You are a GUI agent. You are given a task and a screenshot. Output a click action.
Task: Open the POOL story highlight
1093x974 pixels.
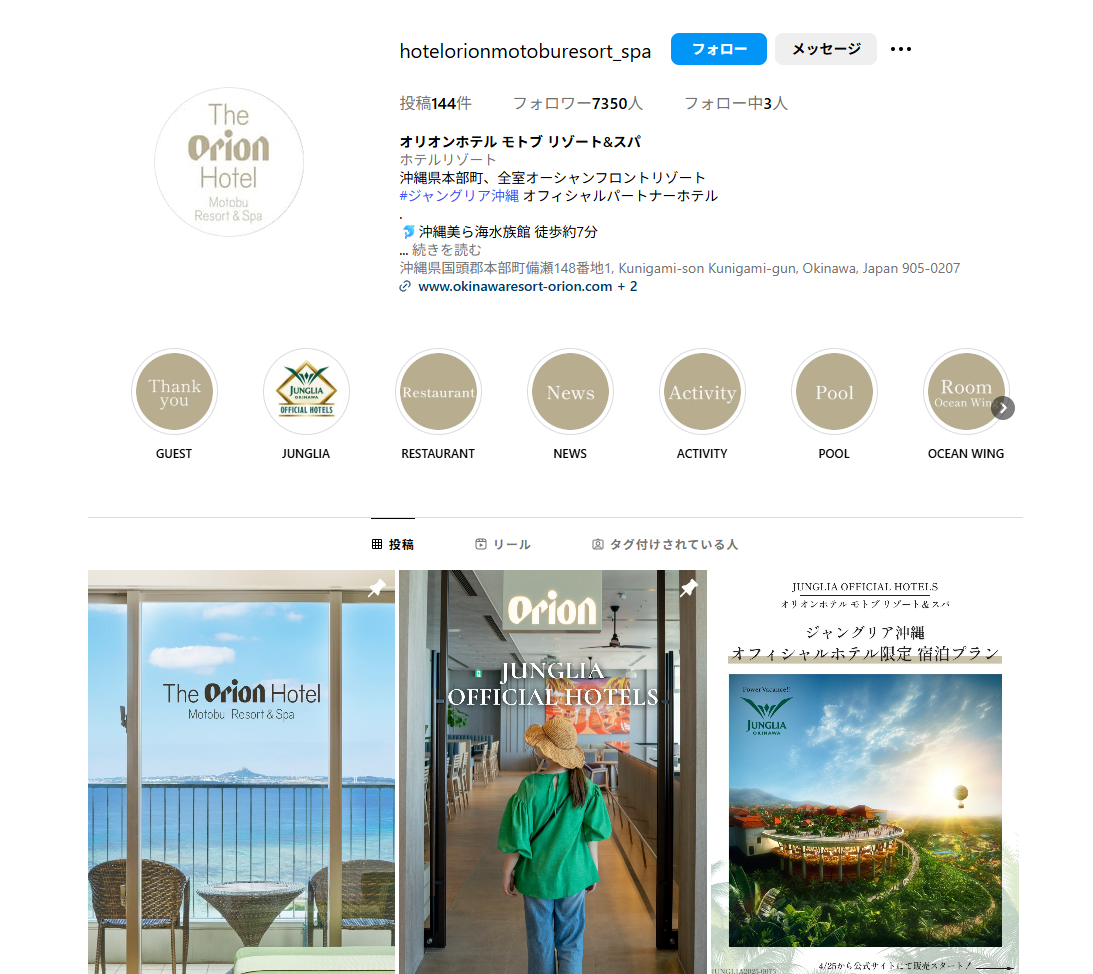(x=834, y=392)
